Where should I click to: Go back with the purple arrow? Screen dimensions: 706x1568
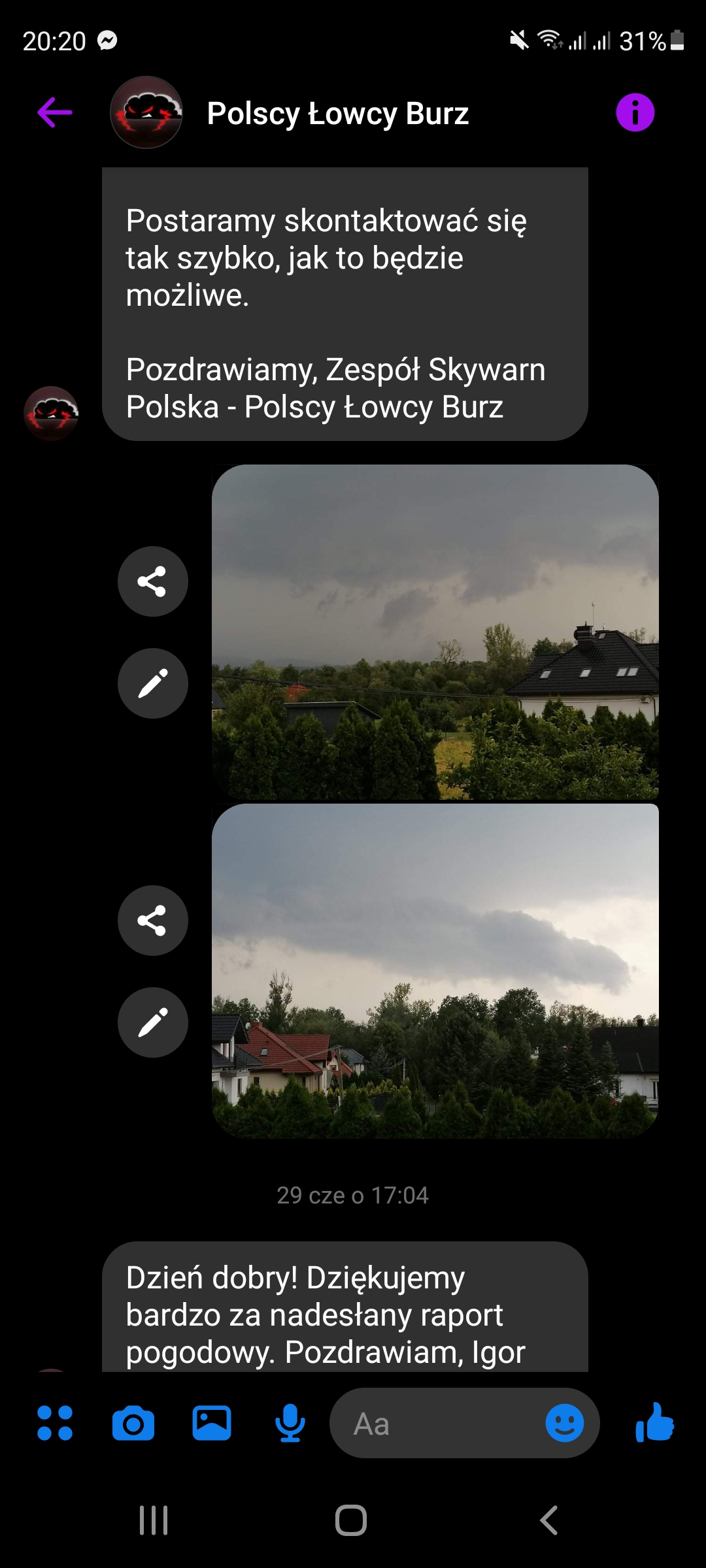[55, 112]
